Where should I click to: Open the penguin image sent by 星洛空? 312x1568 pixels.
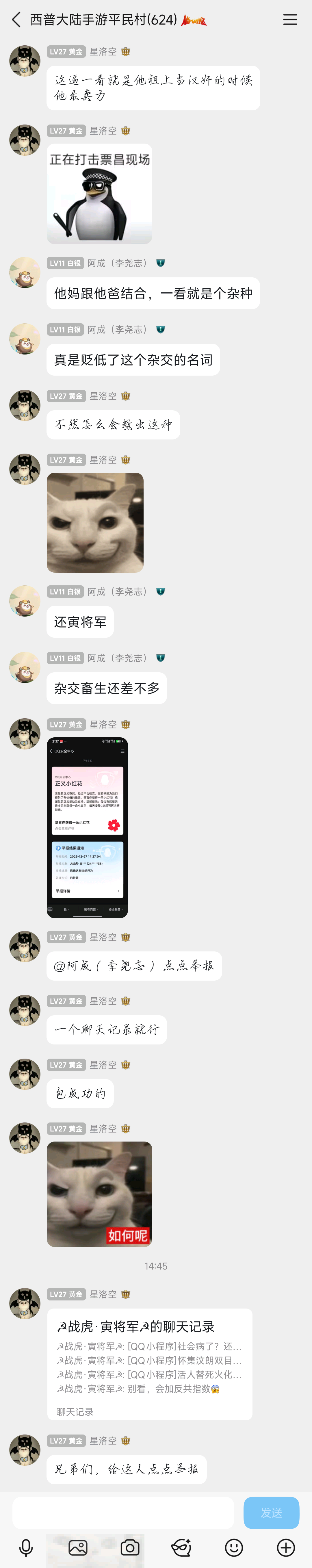[99, 194]
